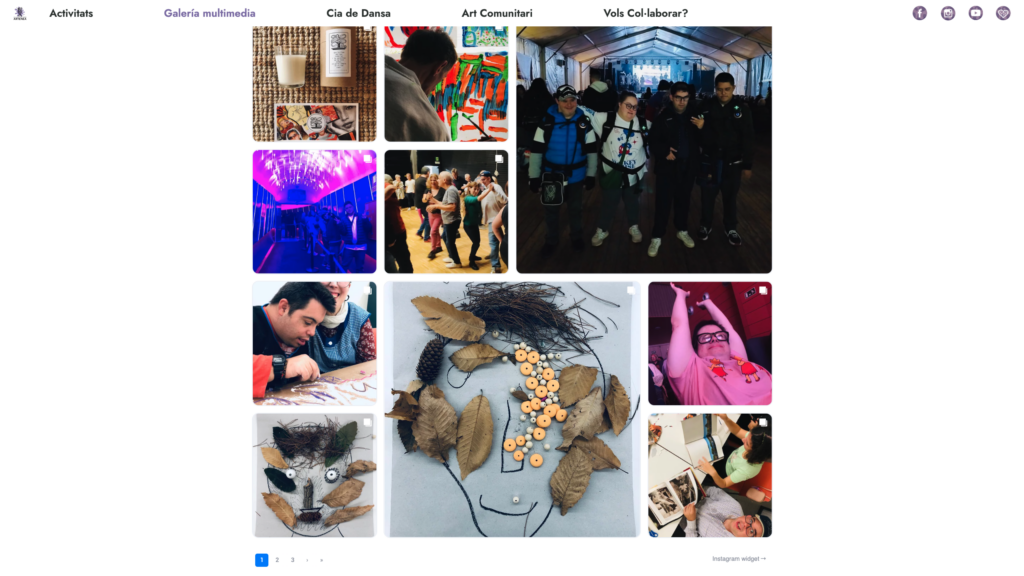Viewport: 1024px width, 576px height.
Task: View the leaf face collage photo
Action: pyautogui.click(x=314, y=475)
